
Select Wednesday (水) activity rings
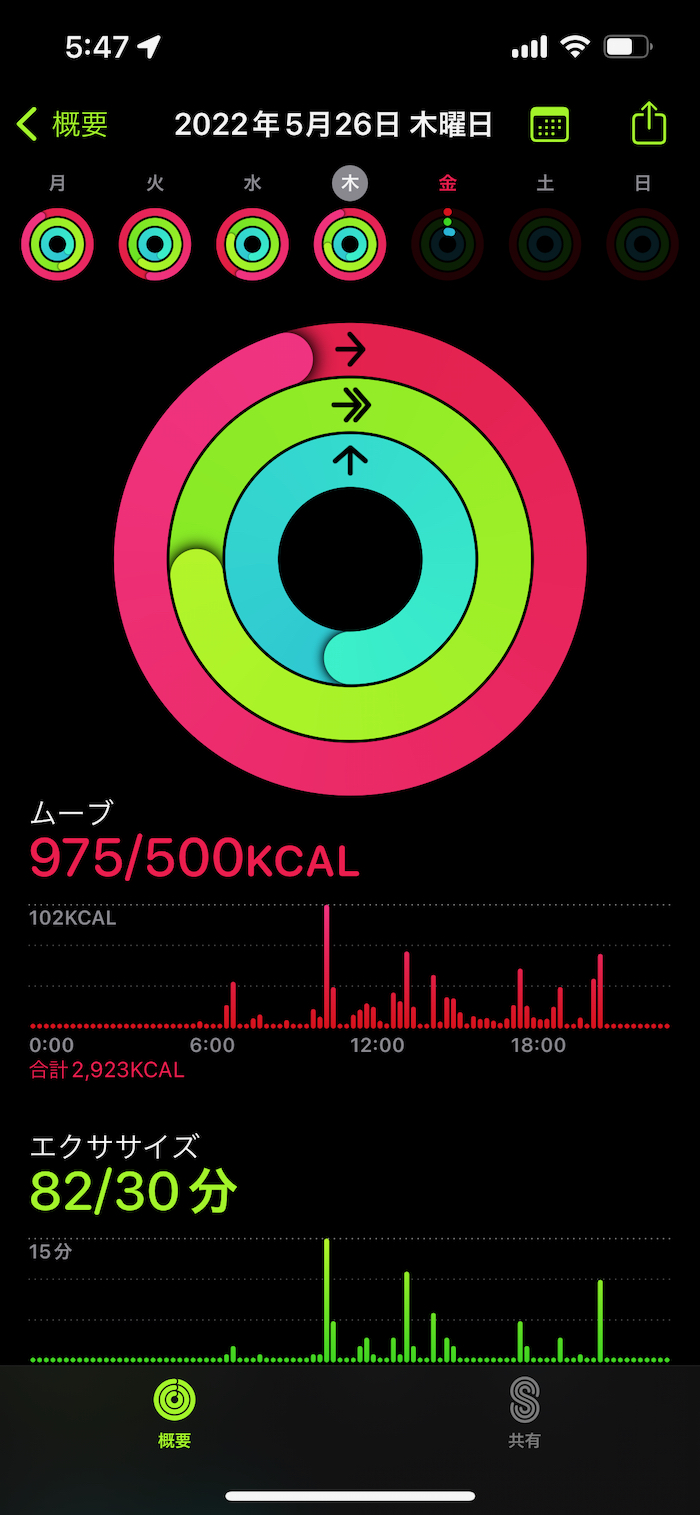tap(252, 243)
